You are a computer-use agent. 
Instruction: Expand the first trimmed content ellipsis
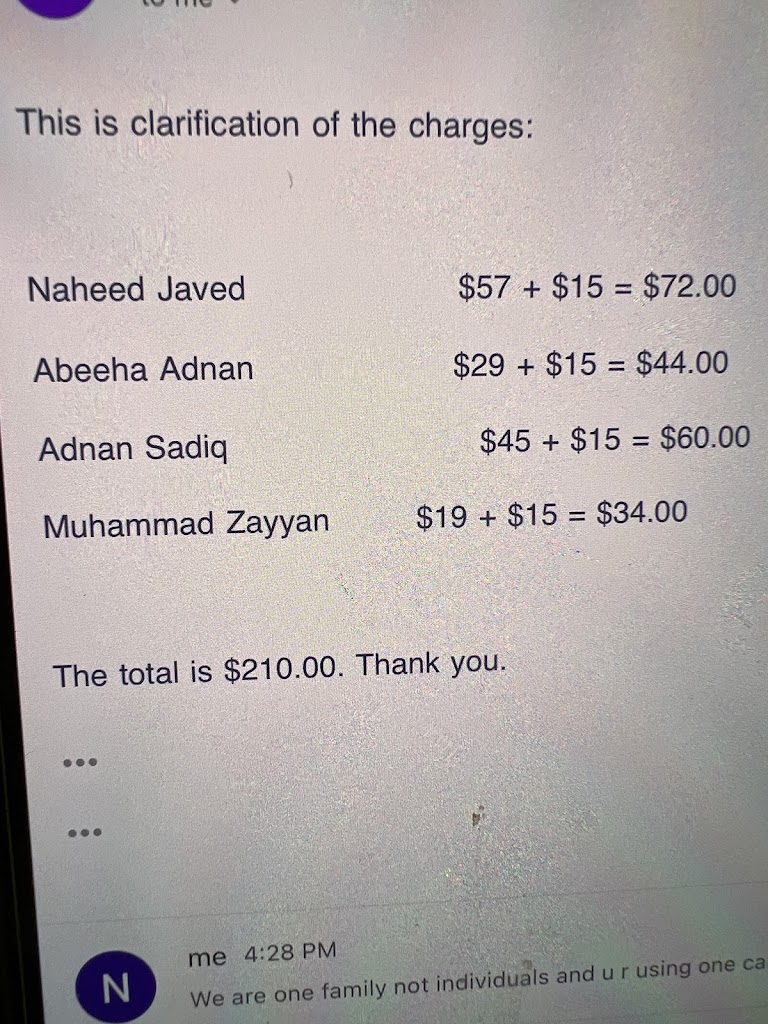tap(80, 762)
